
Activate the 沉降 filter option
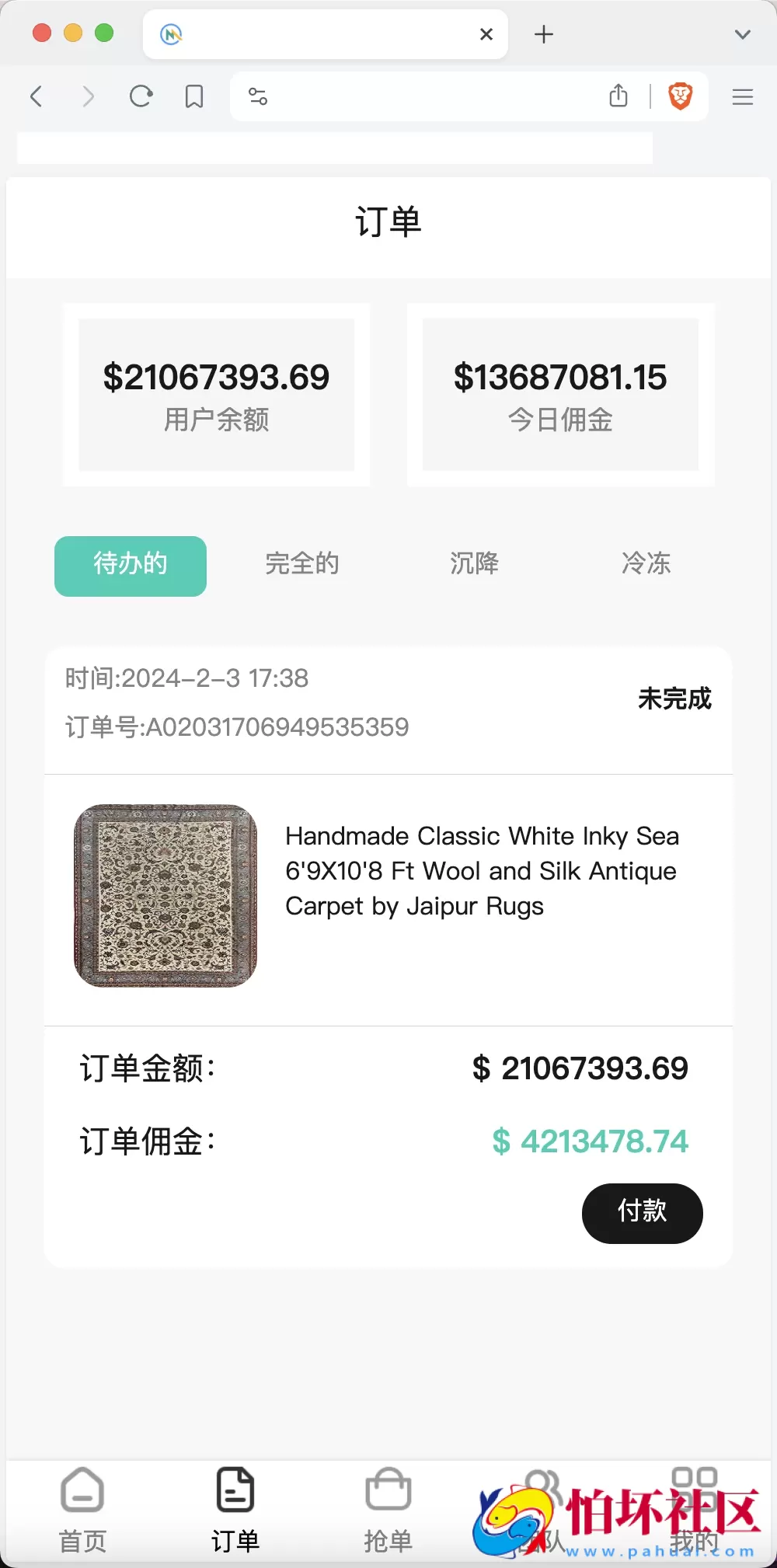[474, 565]
